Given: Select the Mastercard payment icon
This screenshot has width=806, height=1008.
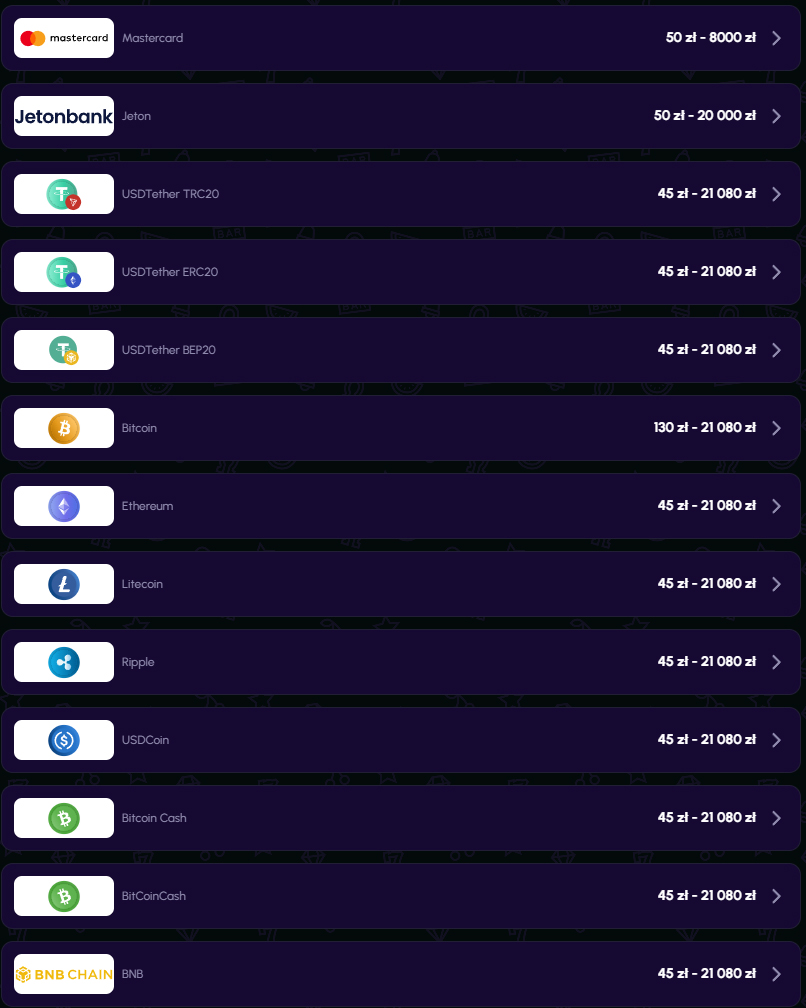Looking at the screenshot, I should (63, 37).
